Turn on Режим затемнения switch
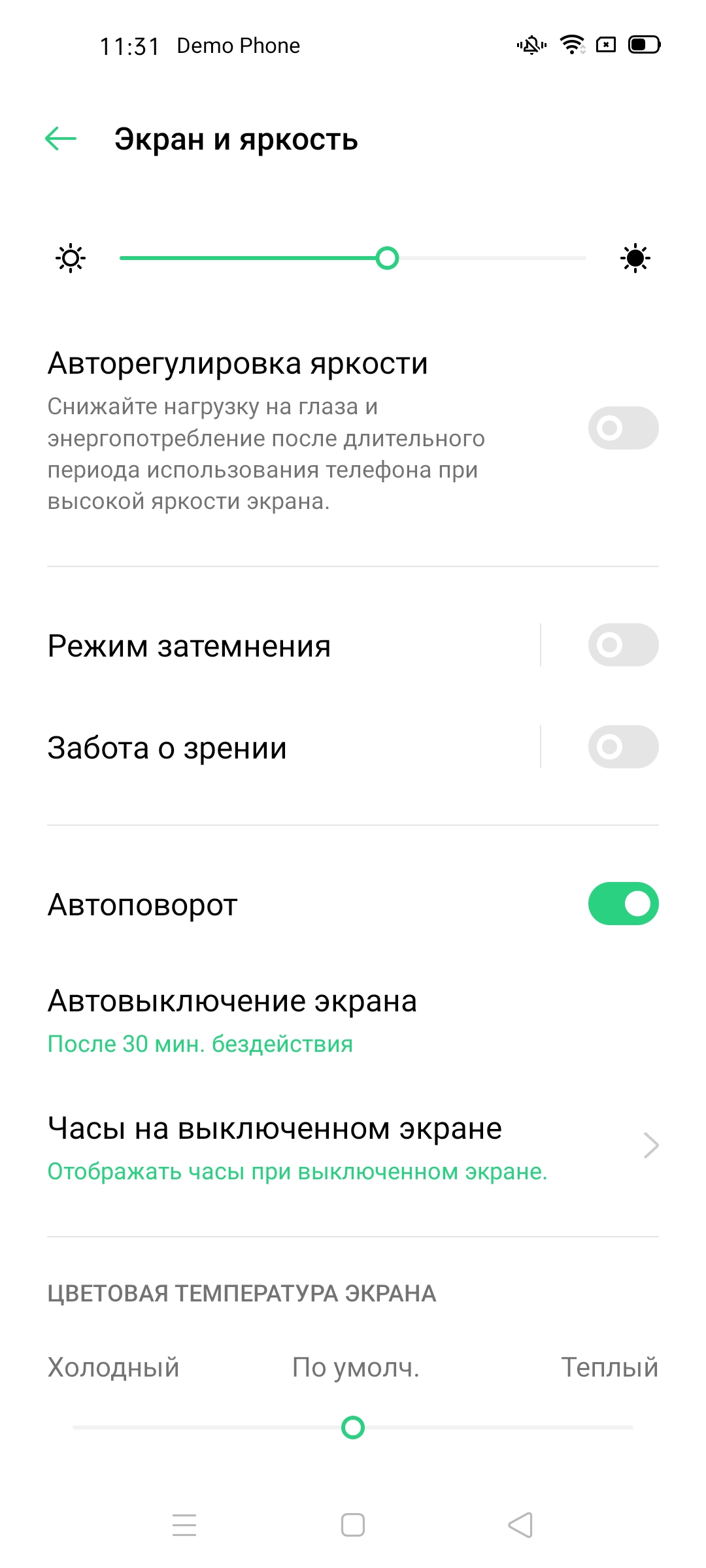The image size is (706, 1568). click(x=622, y=645)
